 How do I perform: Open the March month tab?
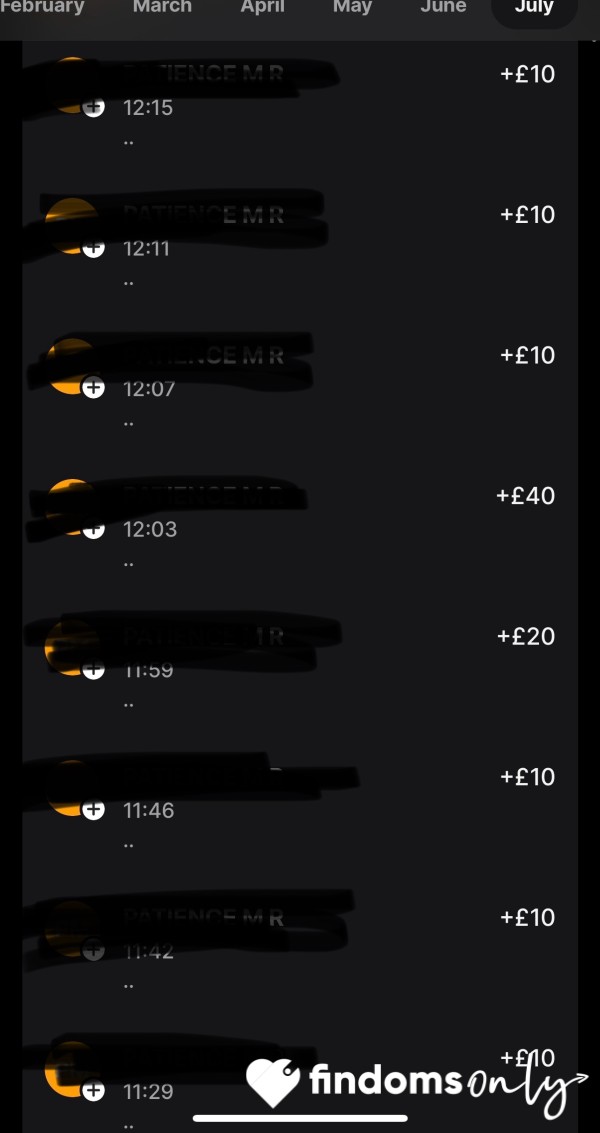point(163,7)
